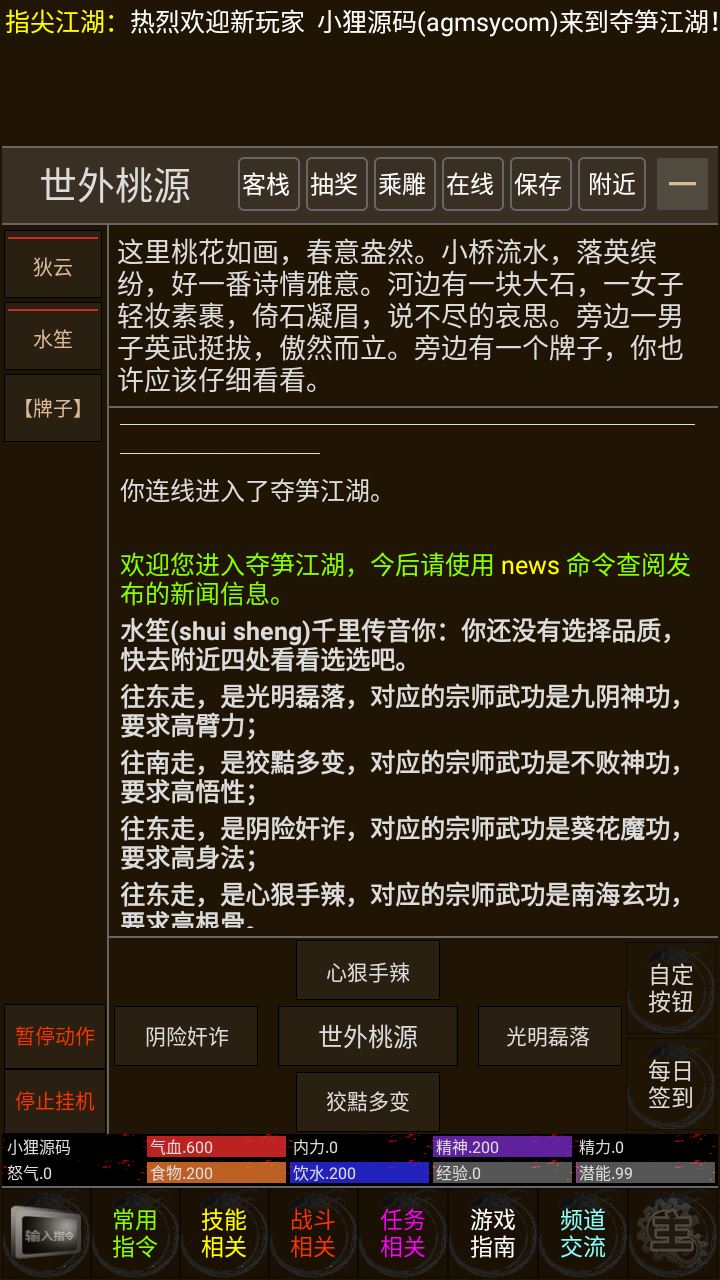
Task: Save progress with 保存
Action: 538,184
